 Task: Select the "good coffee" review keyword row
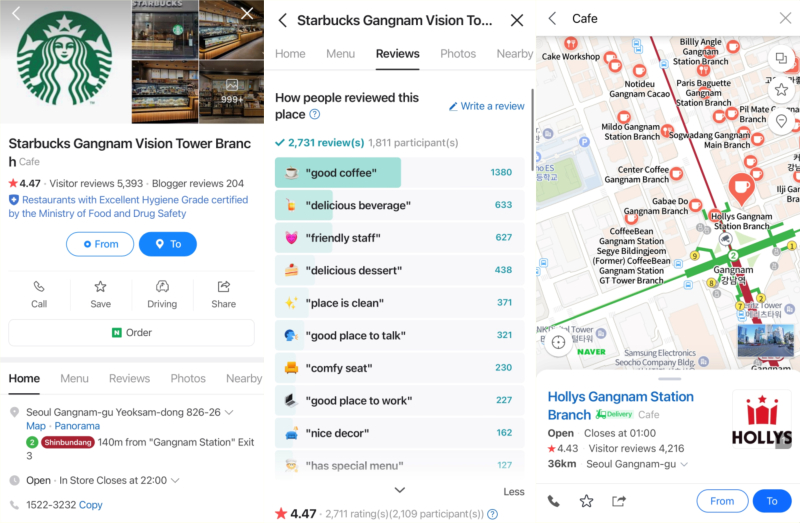[x=399, y=172]
